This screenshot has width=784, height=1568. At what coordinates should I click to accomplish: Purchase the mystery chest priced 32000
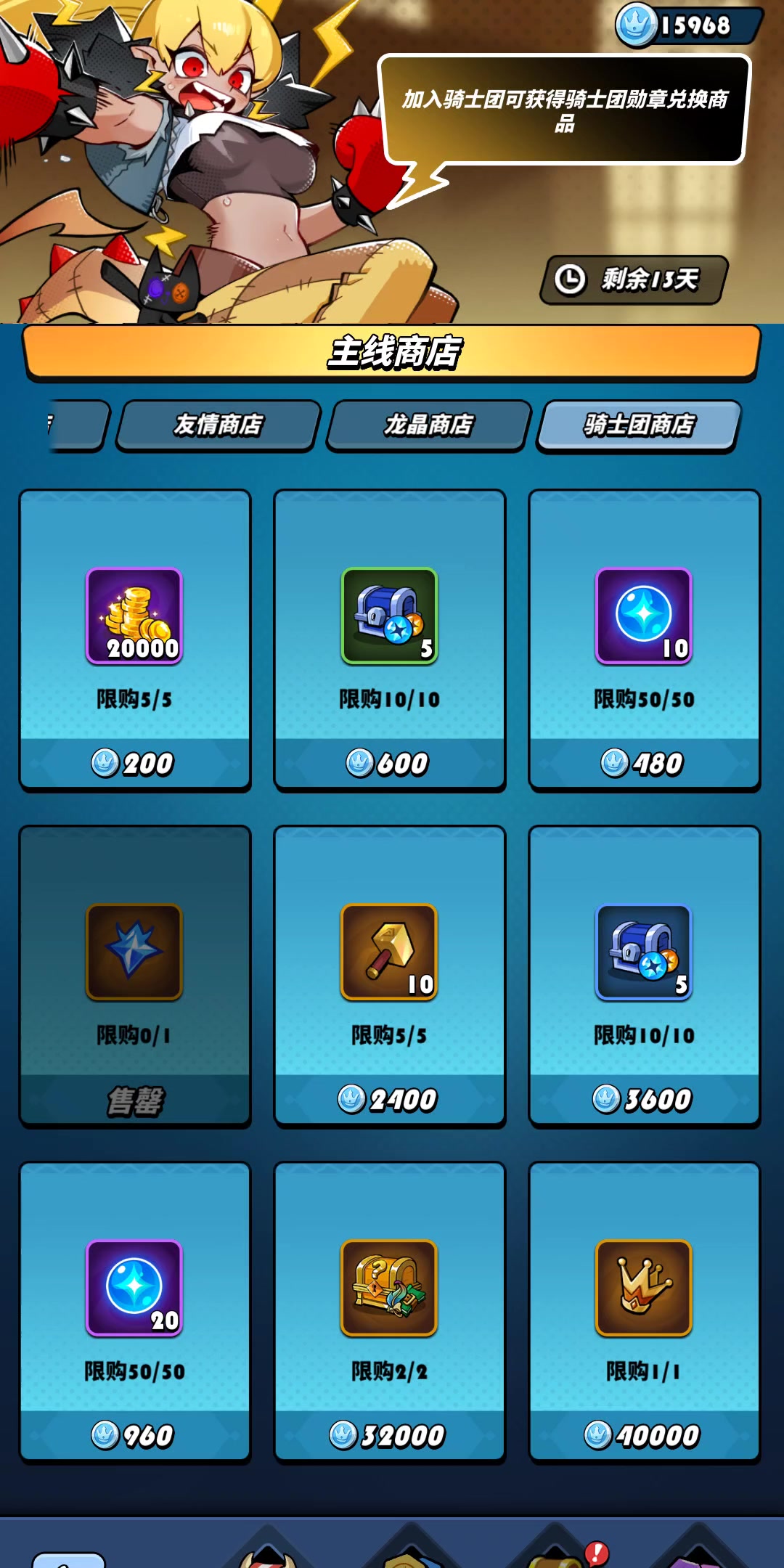pyautogui.click(x=390, y=1312)
